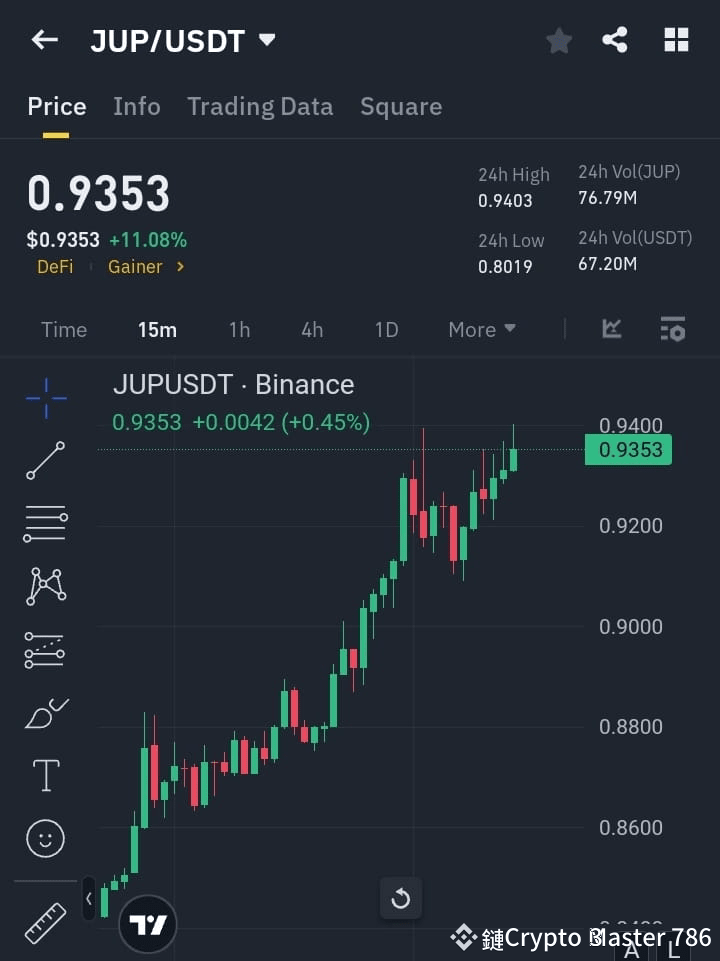Favorite the JUP/USDT pair with the star
720x961 pixels.
click(x=558, y=40)
